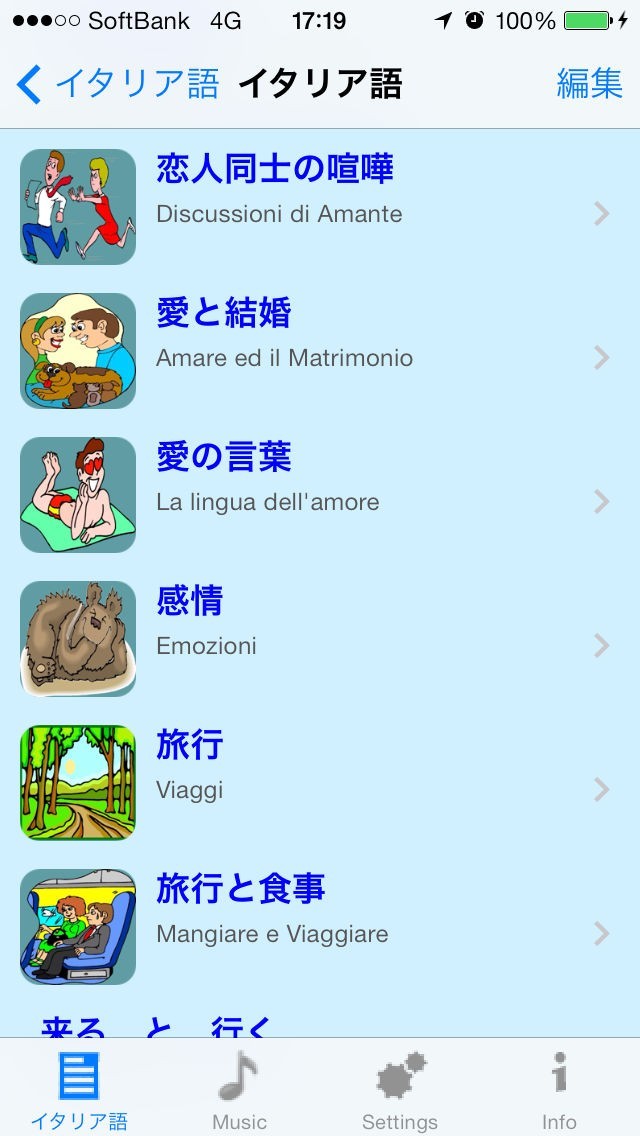Viewport: 640px width, 1136px height.
Task: Open the 愛と結婚 category
Action: 320,351
